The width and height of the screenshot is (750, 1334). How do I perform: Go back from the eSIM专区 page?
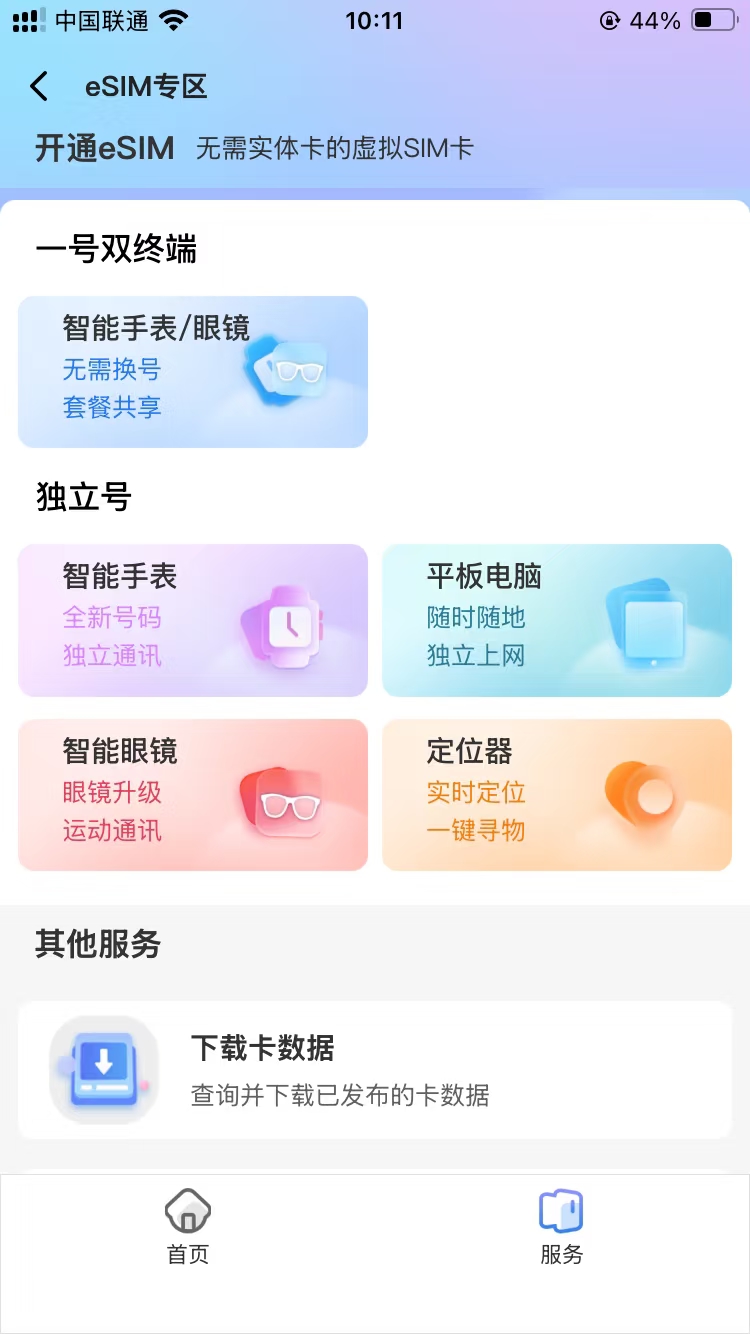coord(39,87)
